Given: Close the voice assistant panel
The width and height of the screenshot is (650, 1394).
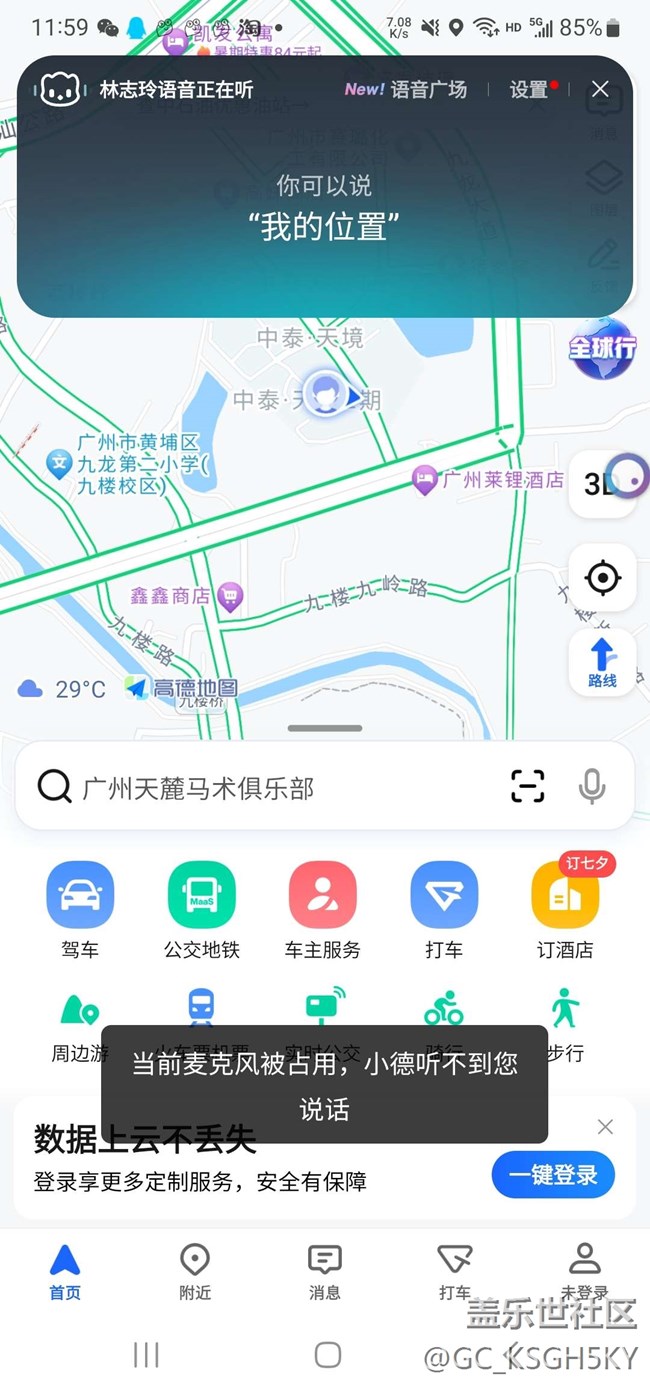Looking at the screenshot, I should tap(600, 90).
